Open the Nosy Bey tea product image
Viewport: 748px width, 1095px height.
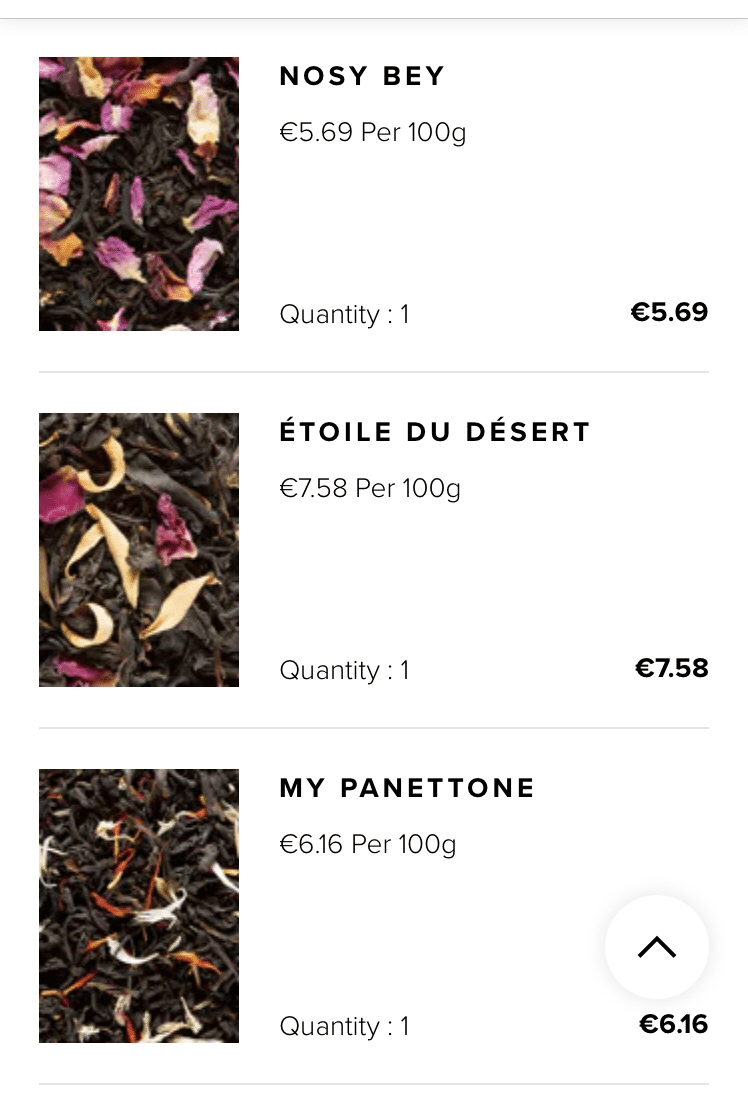(x=139, y=194)
